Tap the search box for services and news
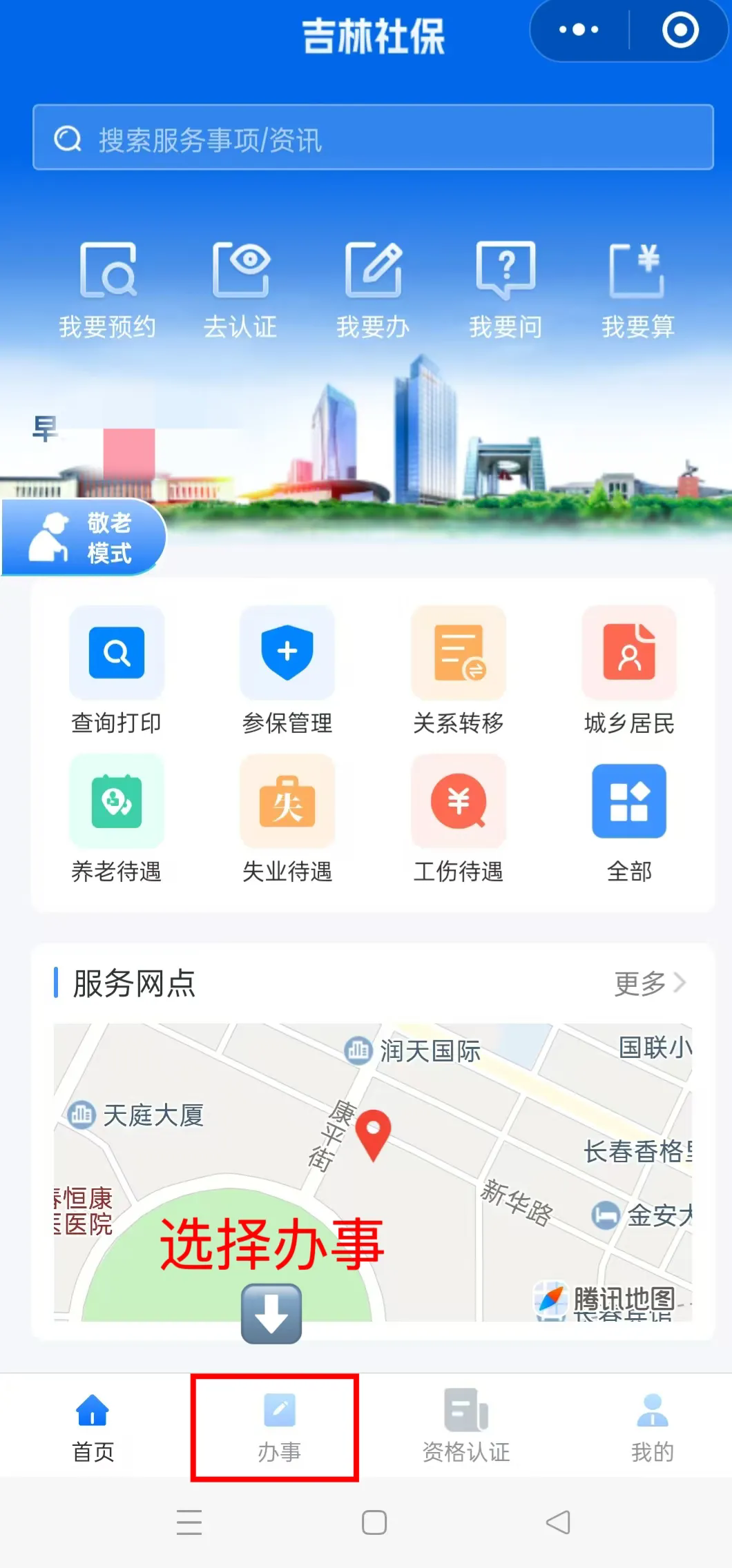 tap(373, 138)
